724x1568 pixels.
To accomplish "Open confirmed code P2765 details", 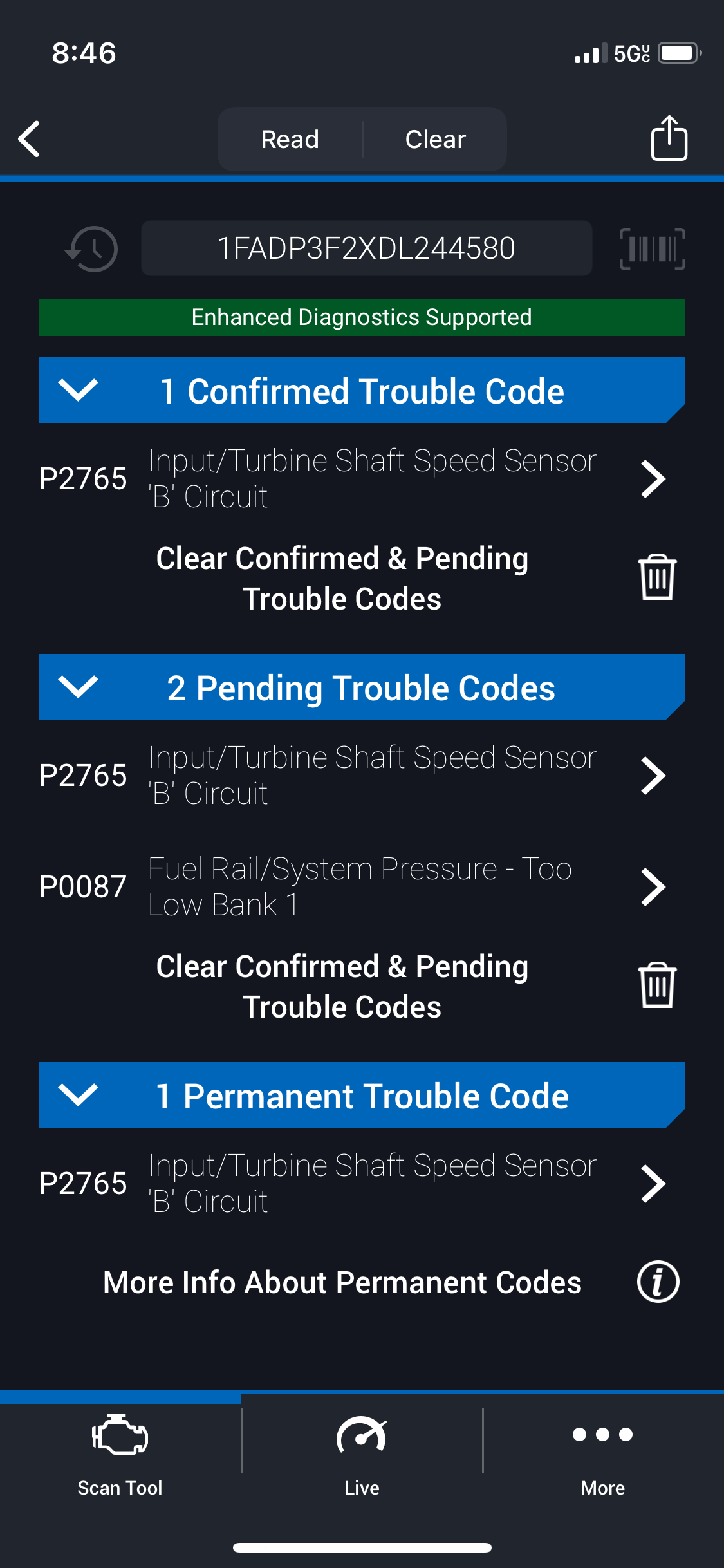I will pyautogui.click(x=362, y=478).
